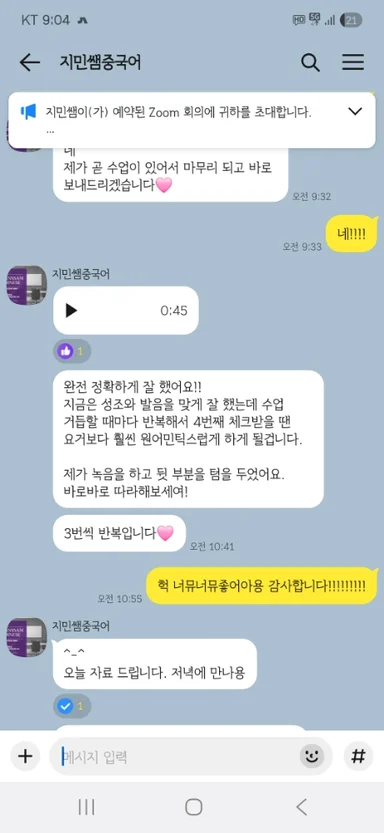Viewport: 384px width, 833px height.
Task: Open the system recent apps view
Action: [86, 808]
